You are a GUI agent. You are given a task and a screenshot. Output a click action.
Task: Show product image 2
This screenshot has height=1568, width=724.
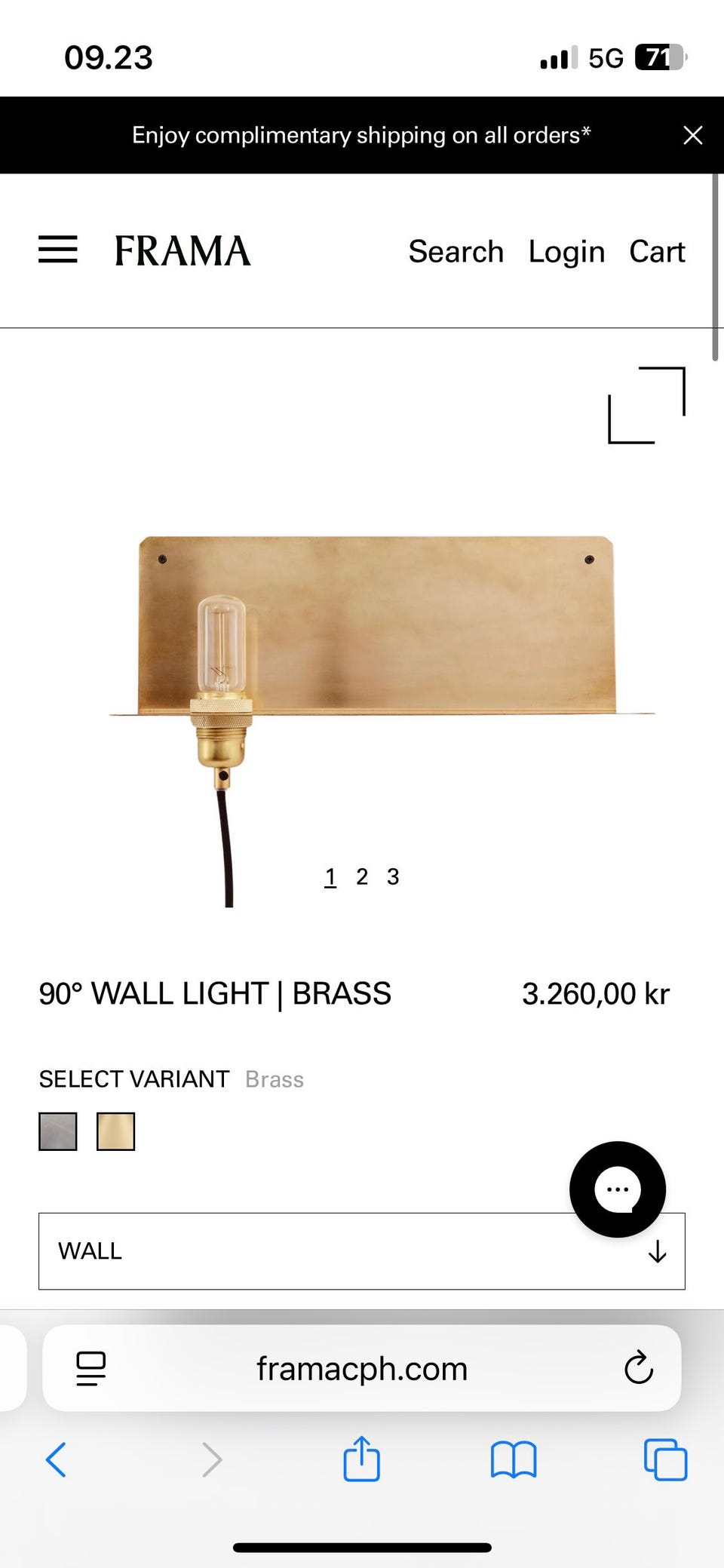pyautogui.click(x=362, y=876)
